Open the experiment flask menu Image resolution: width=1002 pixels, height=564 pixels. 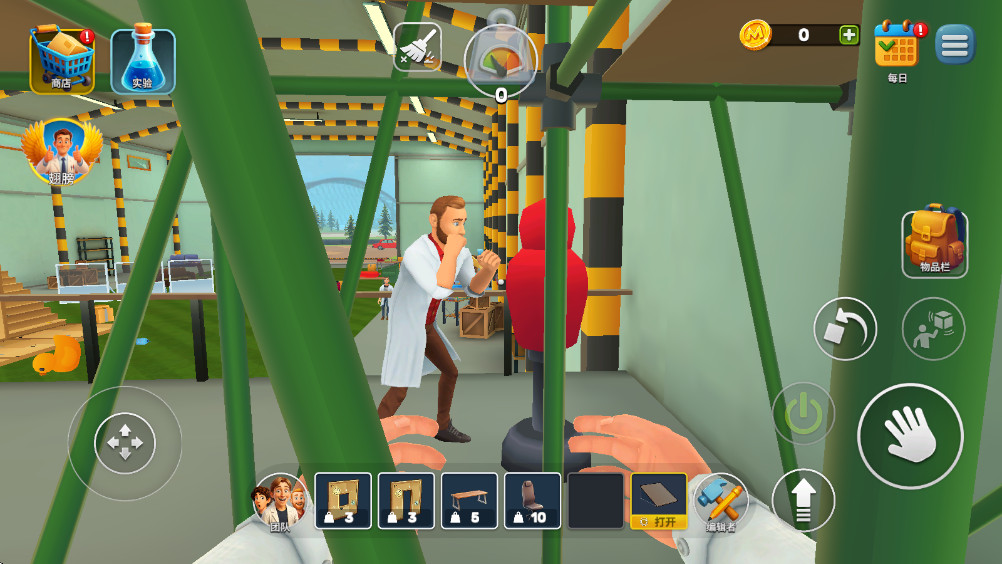[x=143, y=60]
